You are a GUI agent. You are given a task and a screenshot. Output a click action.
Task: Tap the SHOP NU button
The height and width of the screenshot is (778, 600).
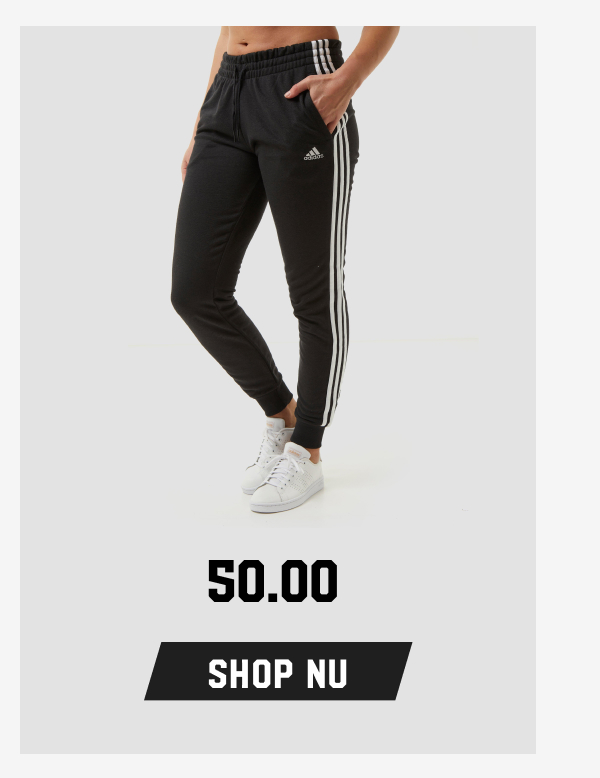(278, 671)
